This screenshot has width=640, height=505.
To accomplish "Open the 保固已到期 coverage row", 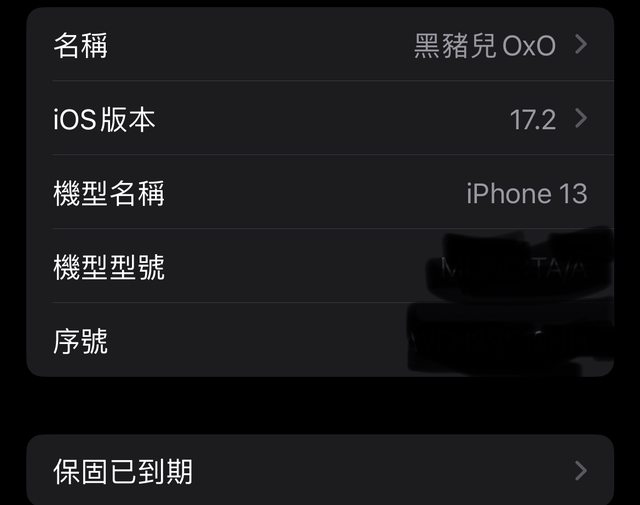I will (x=320, y=470).
